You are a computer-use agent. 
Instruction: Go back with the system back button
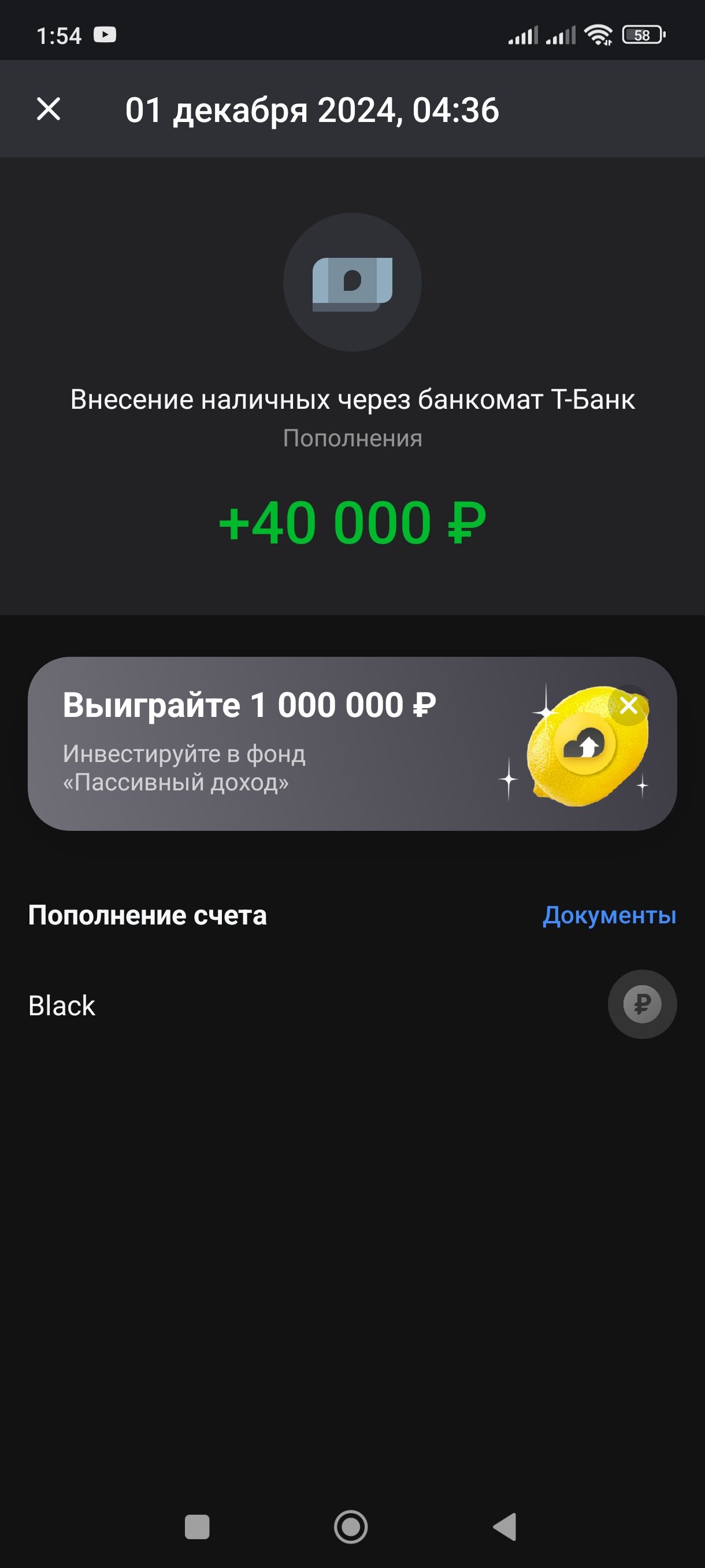[505, 1527]
